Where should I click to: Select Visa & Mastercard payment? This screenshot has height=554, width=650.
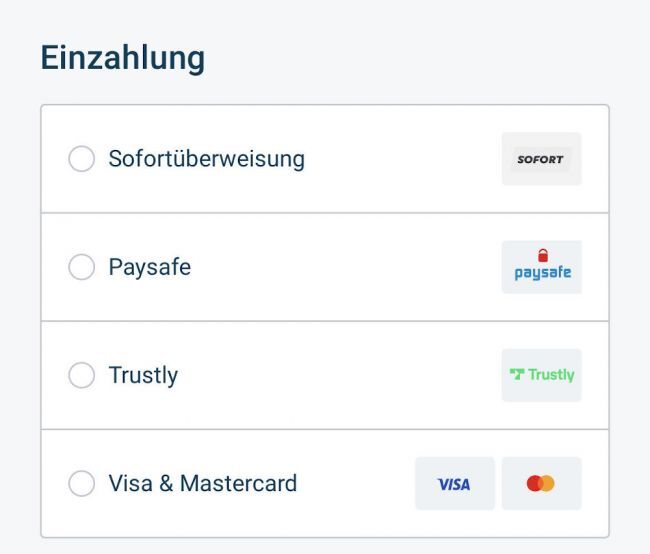(x=81, y=483)
